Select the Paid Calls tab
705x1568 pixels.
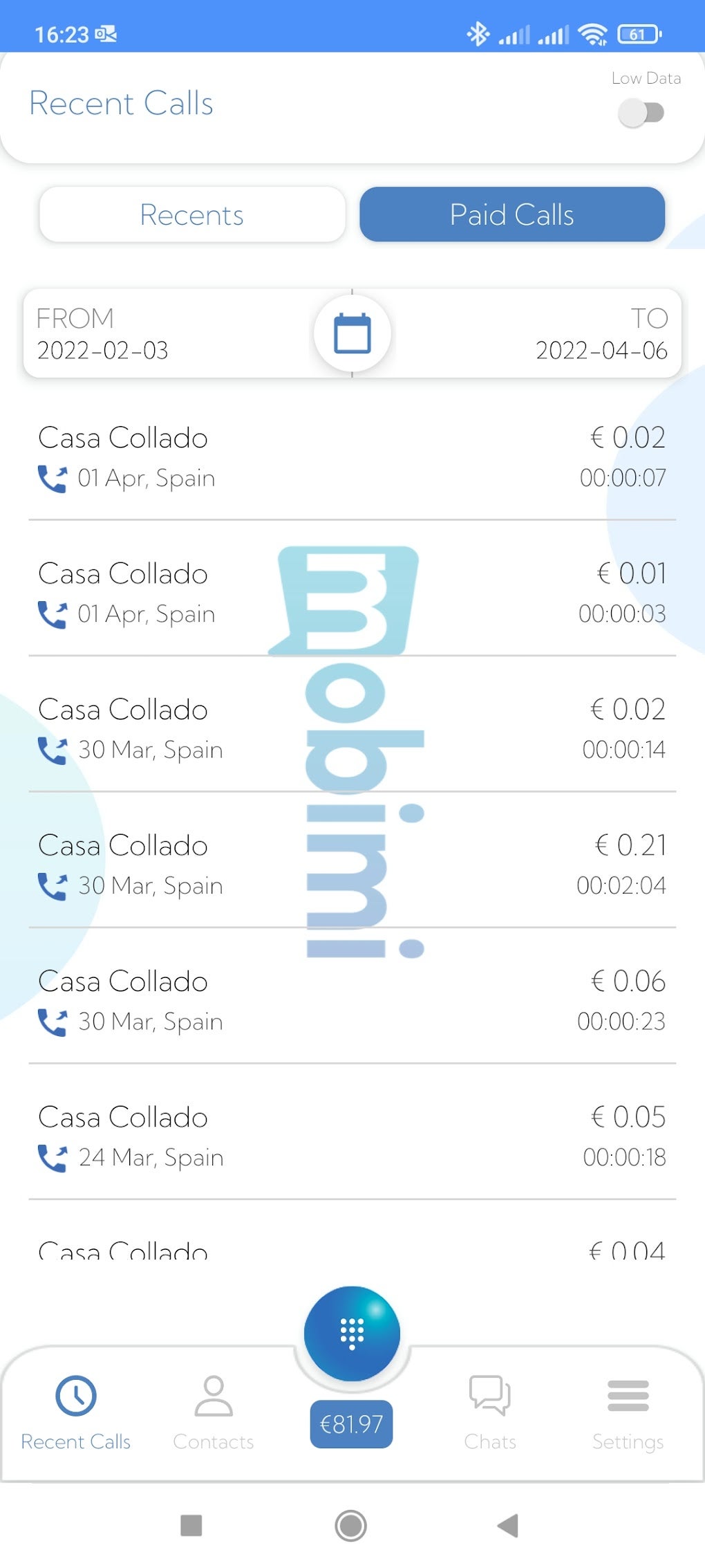coord(511,214)
